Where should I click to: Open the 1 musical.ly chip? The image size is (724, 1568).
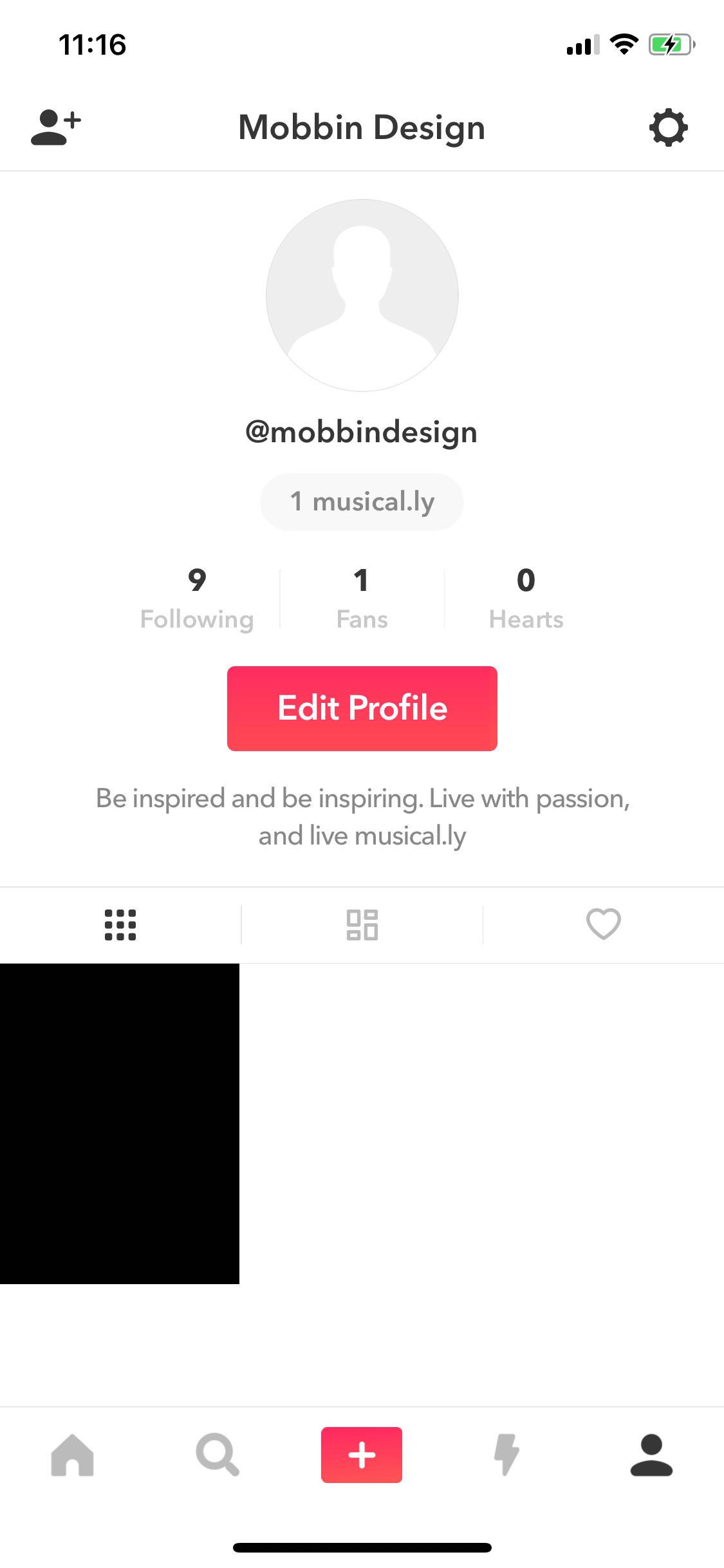pos(362,502)
